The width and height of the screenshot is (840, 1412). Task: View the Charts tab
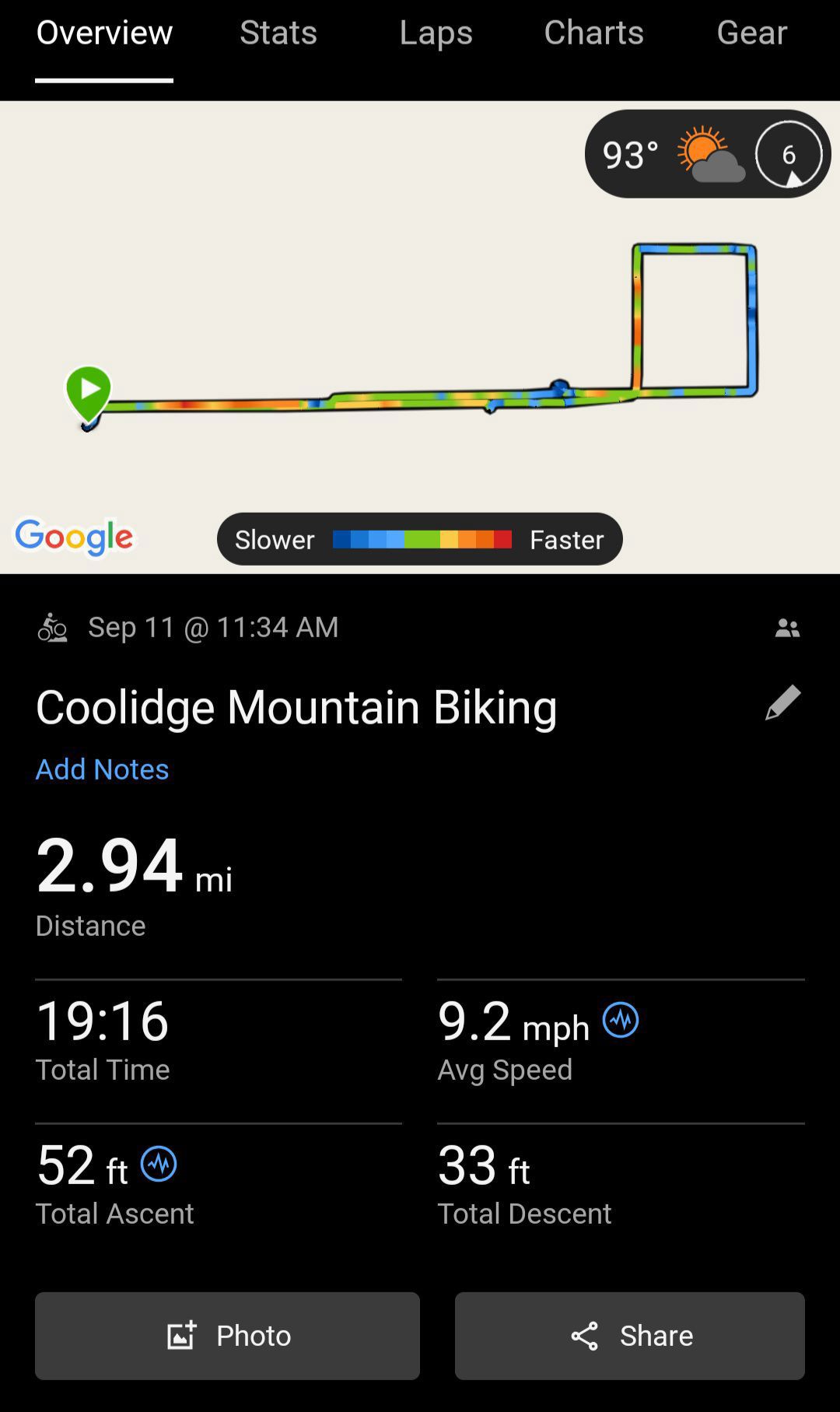coord(593,33)
